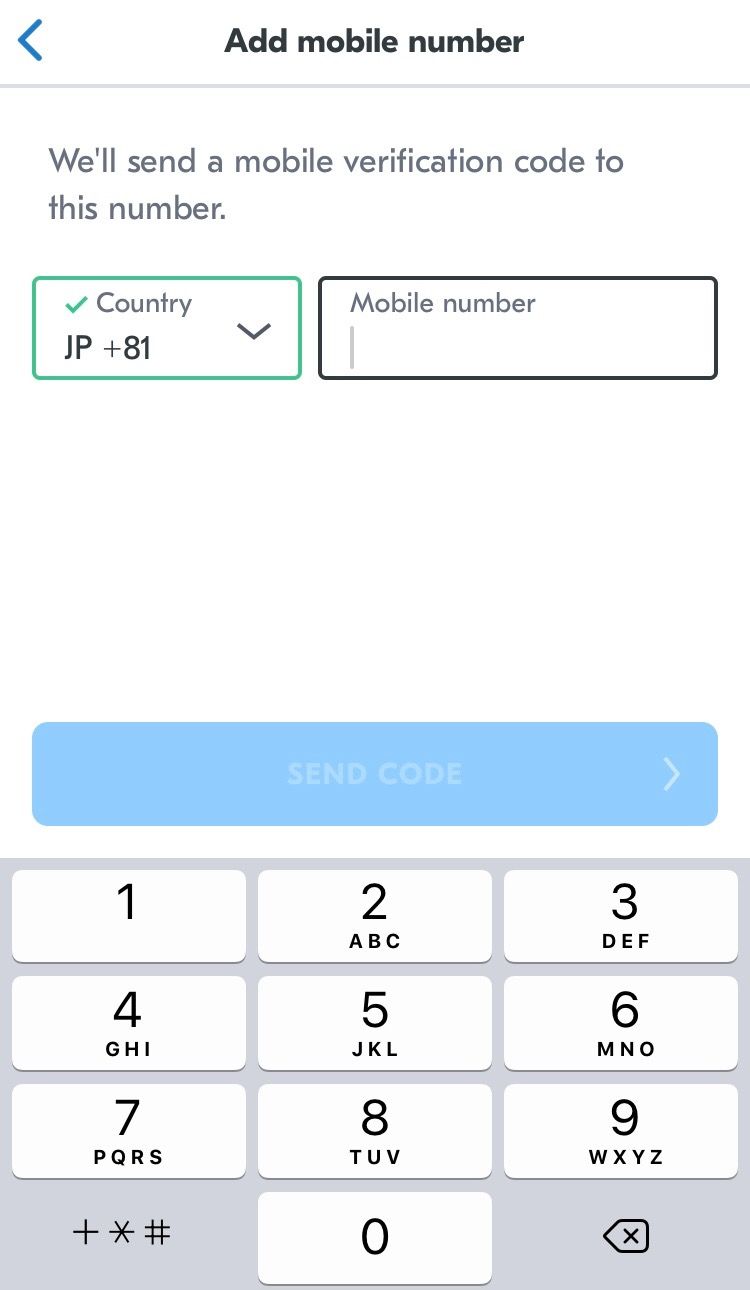Viewport: 750px width, 1290px height.
Task: Type 5 using the keypad
Action: coord(375,1023)
